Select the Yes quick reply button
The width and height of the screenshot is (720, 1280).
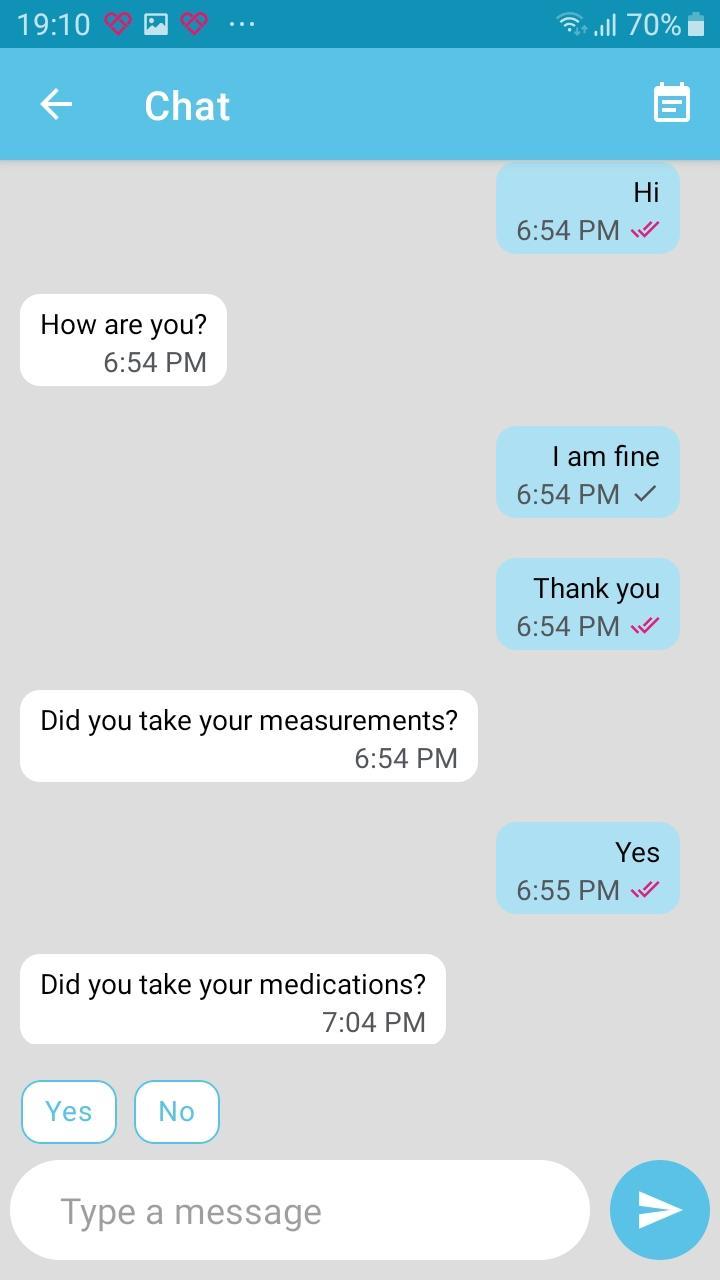(x=68, y=1111)
